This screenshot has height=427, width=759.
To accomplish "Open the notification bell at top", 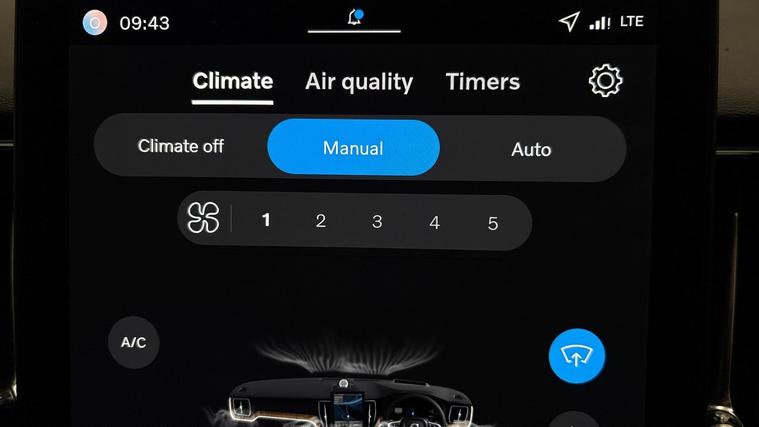I will (x=354, y=19).
